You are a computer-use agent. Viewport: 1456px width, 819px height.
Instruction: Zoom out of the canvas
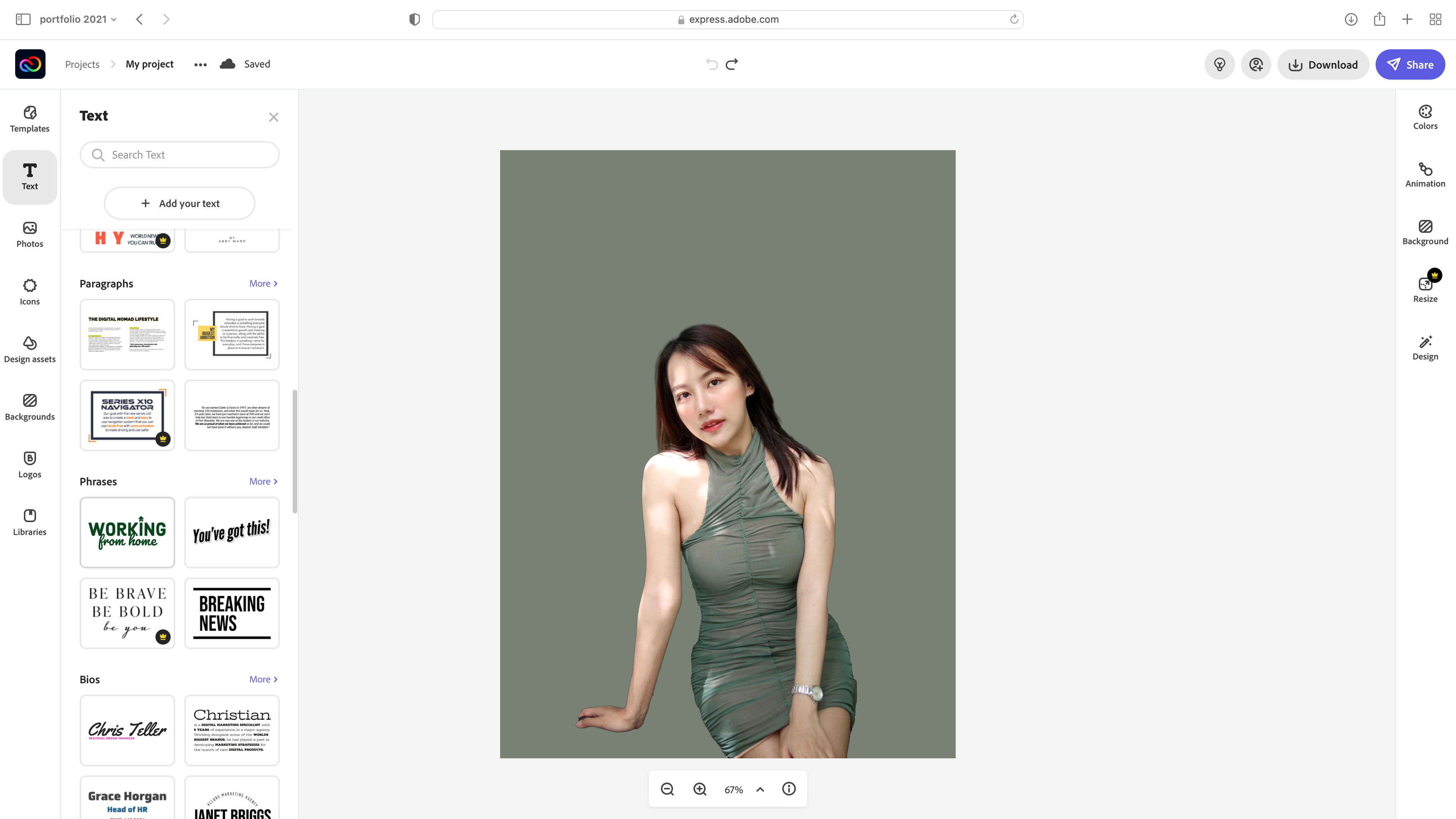667,789
